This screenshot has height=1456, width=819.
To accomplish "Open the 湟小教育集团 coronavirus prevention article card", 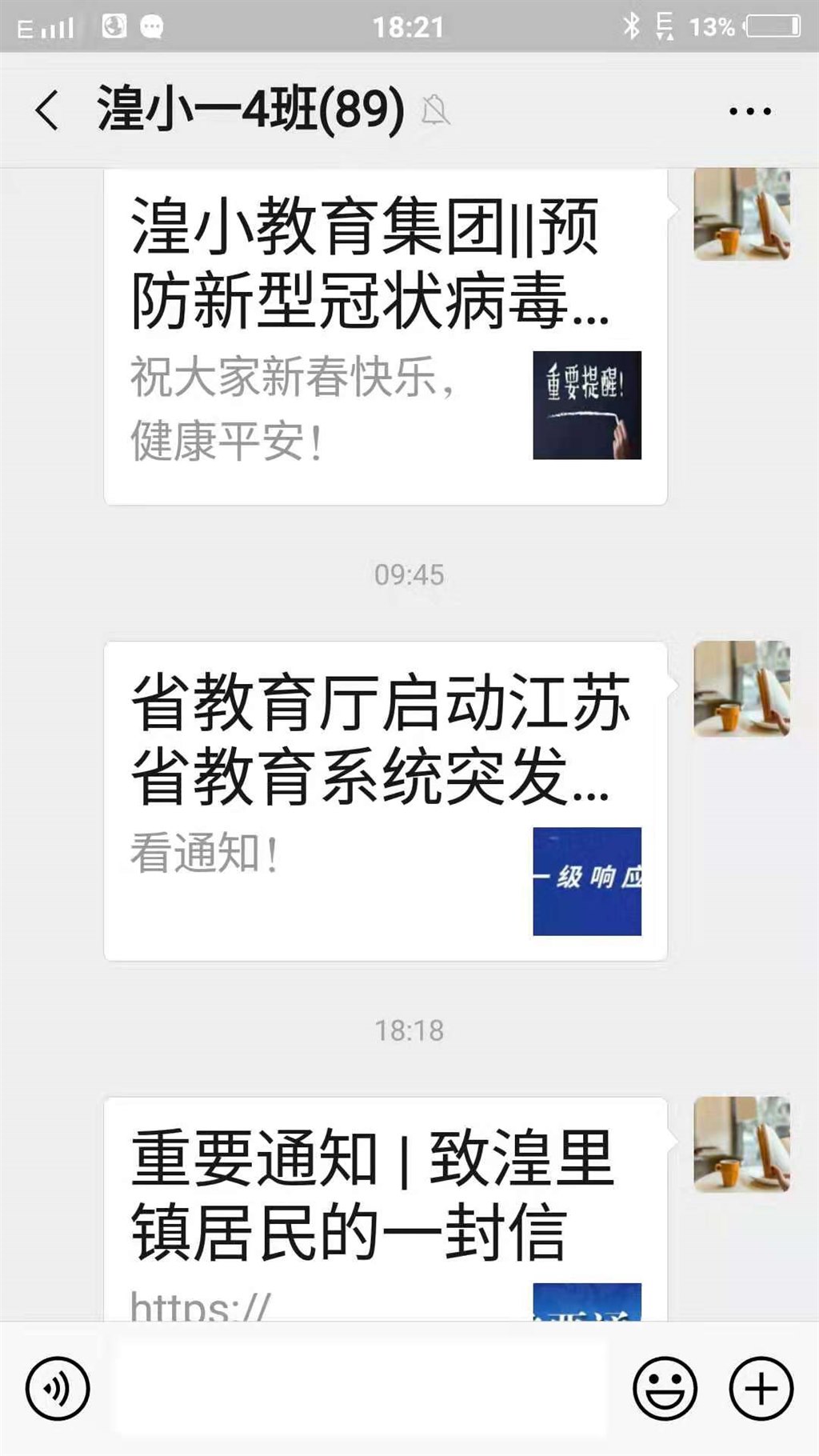I will [385, 336].
